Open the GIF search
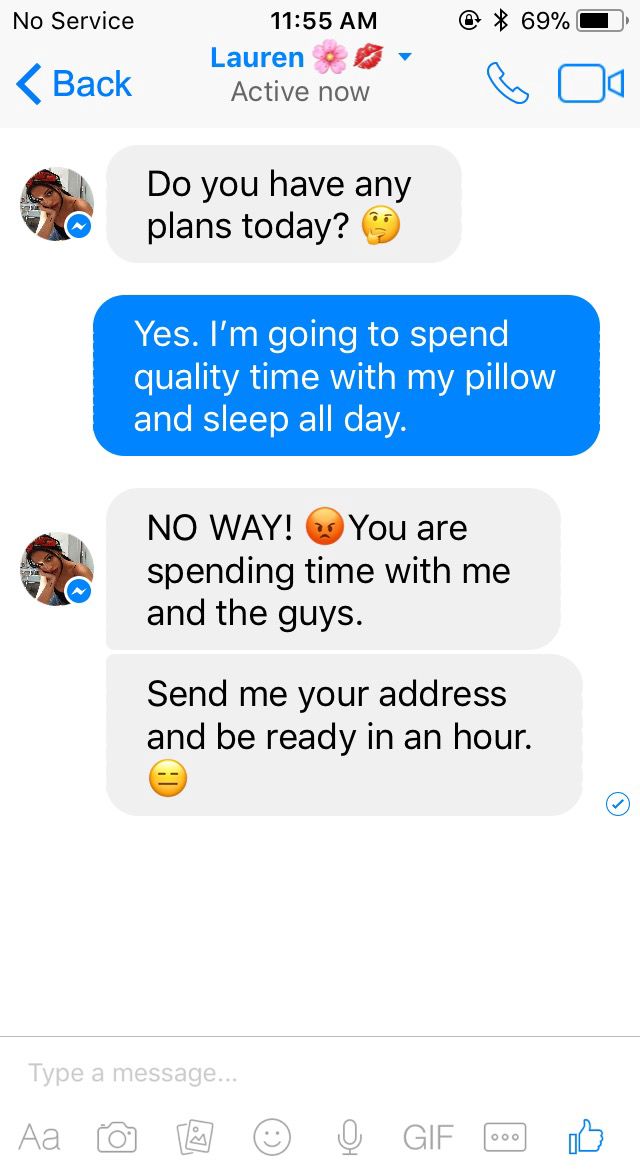This screenshot has width=640, height=1174. 428,1138
